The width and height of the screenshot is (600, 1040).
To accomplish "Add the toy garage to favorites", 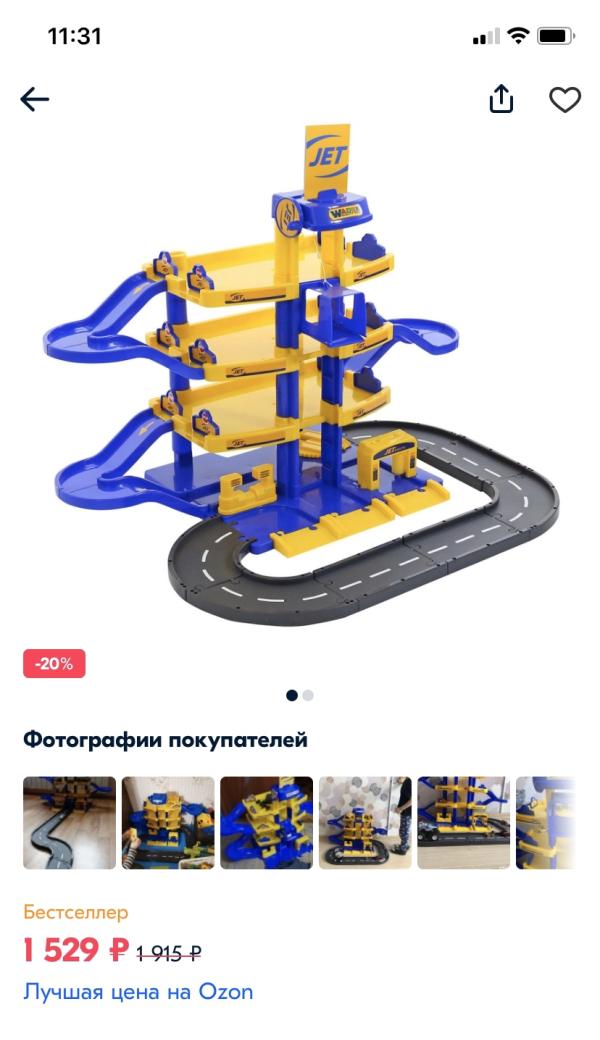I will click(x=565, y=99).
